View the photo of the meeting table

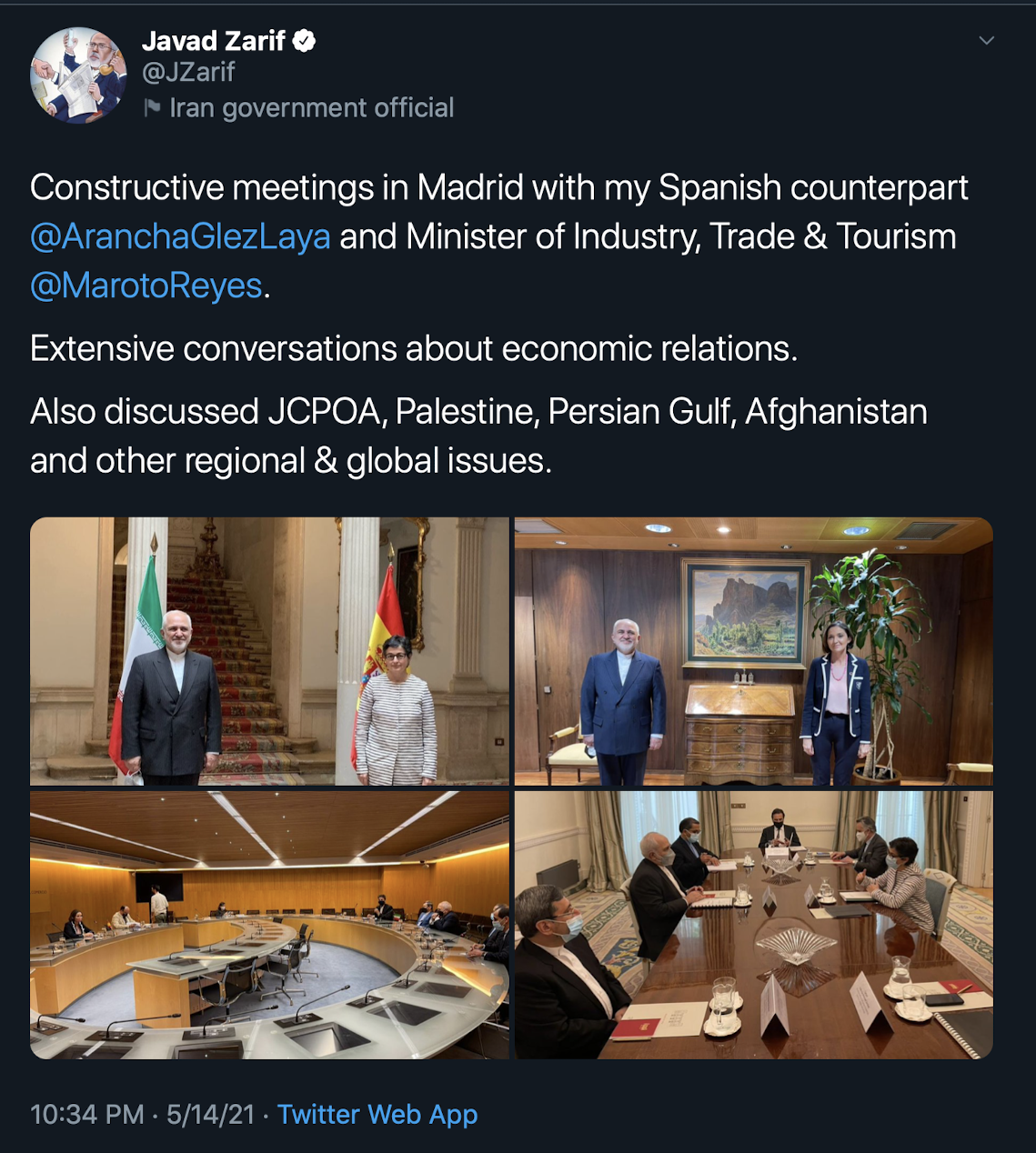point(753,924)
